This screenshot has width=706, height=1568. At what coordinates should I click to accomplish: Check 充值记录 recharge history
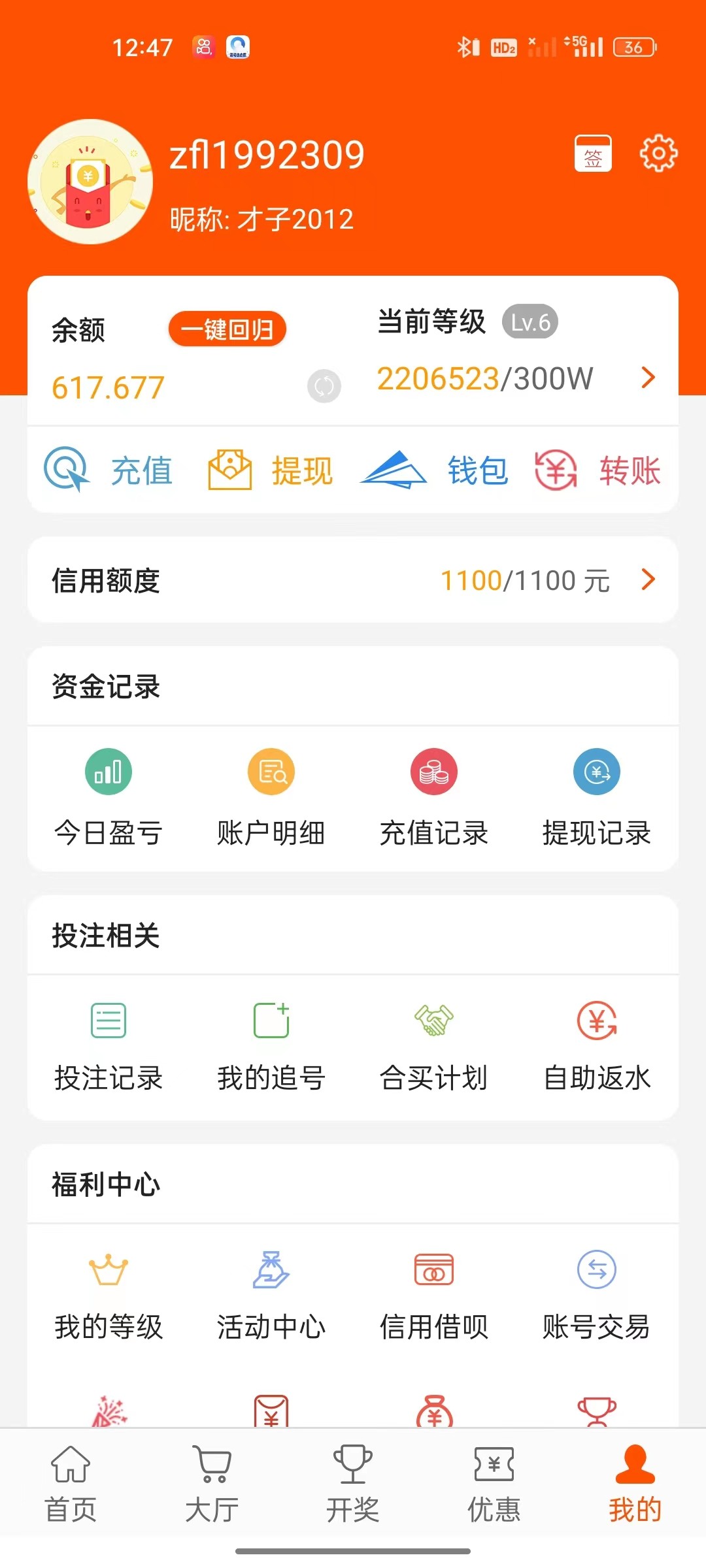tap(434, 797)
